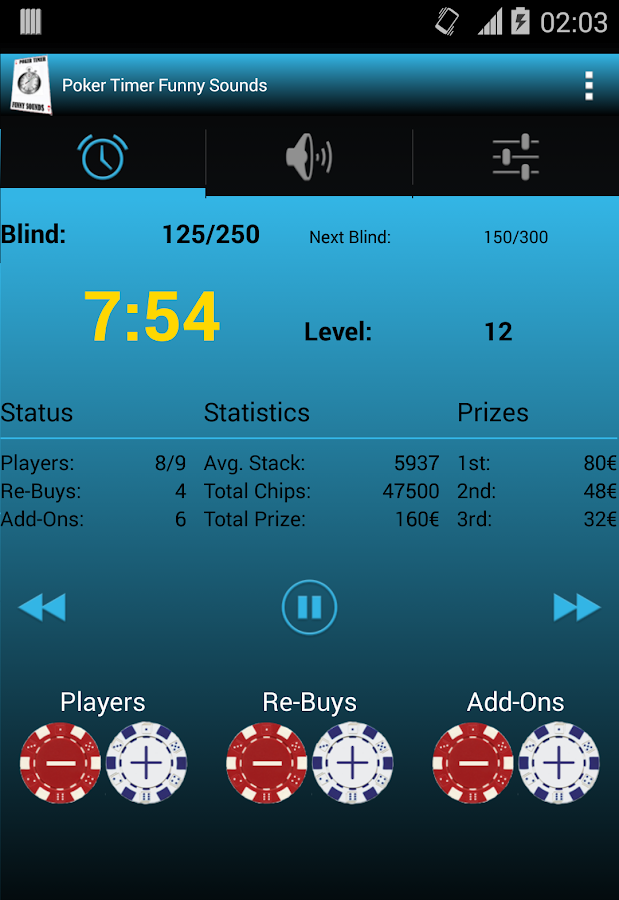Decrease Re-Buys with the red minus chip
The width and height of the screenshot is (619, 900).
267,764
